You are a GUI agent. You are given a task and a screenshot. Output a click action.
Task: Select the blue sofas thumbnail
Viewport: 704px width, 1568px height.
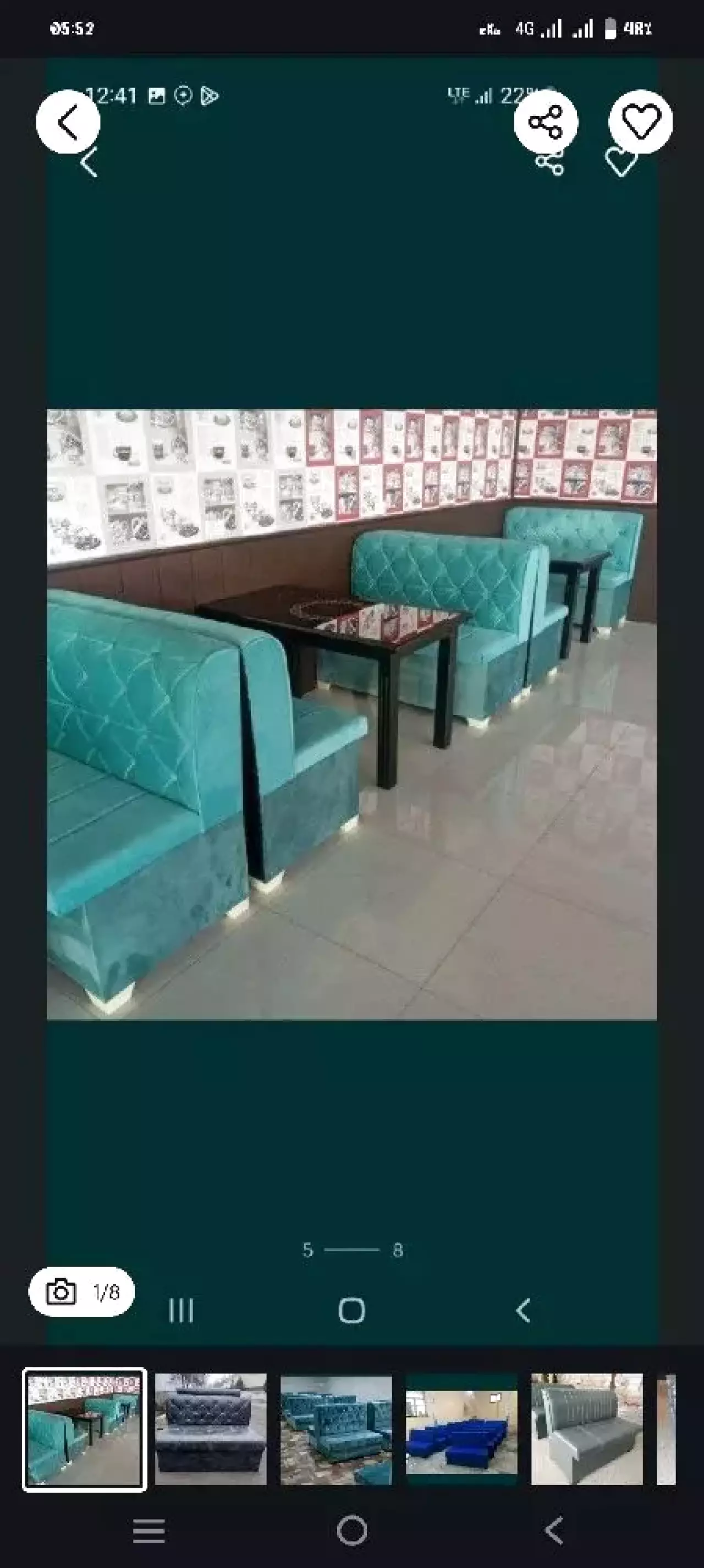461,1429
